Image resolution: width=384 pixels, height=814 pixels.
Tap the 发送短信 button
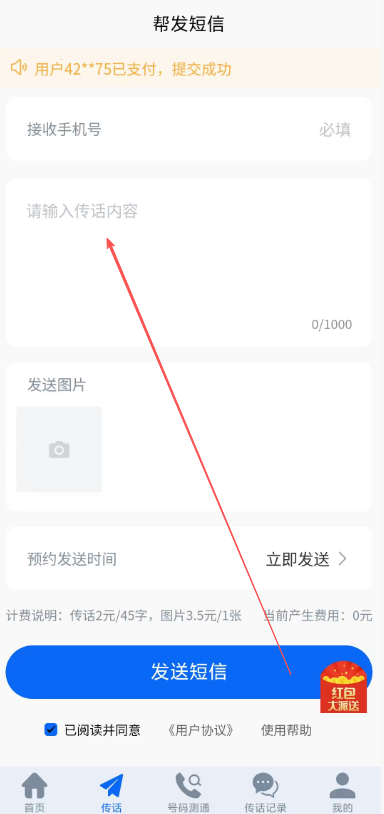point(189,672)
